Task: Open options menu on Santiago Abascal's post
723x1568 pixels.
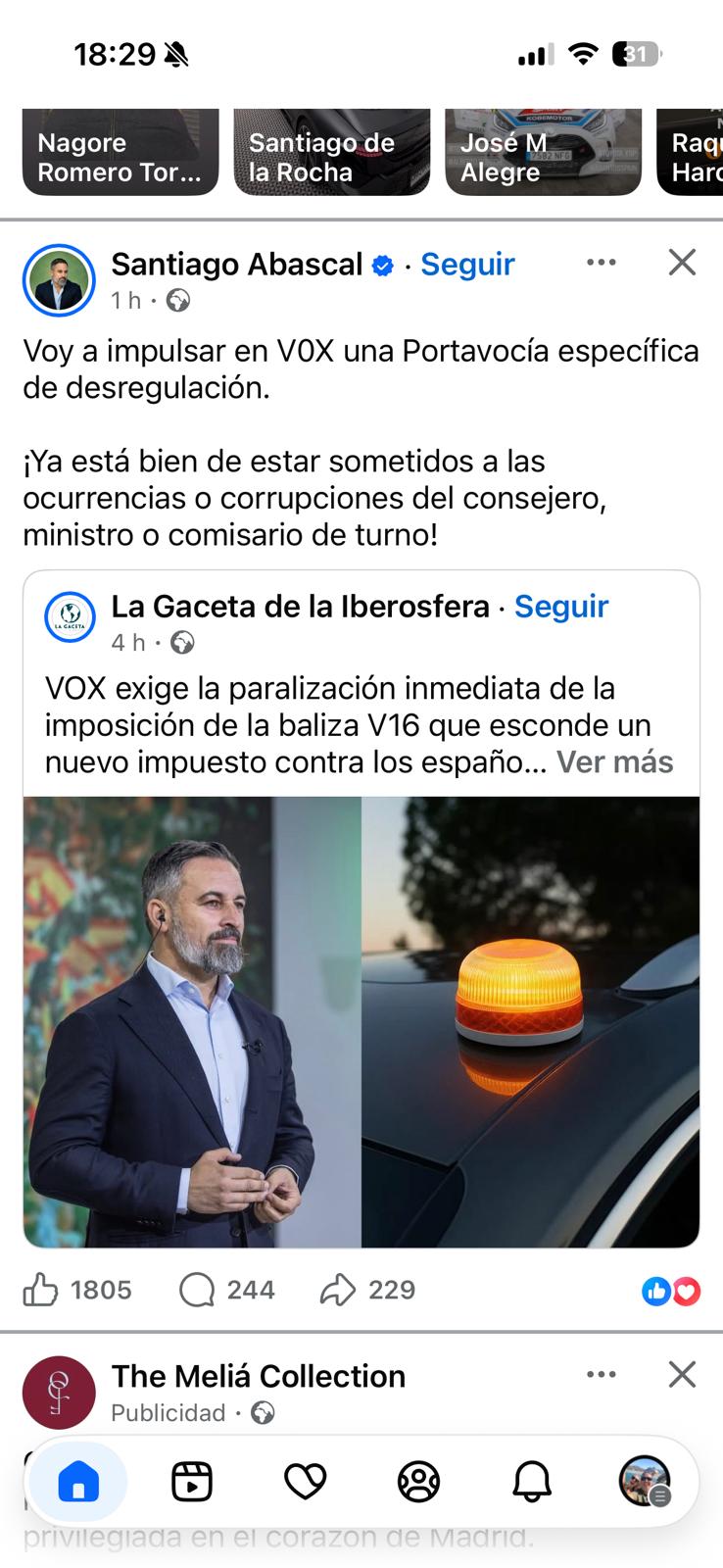Action: (x=601, y=263)
